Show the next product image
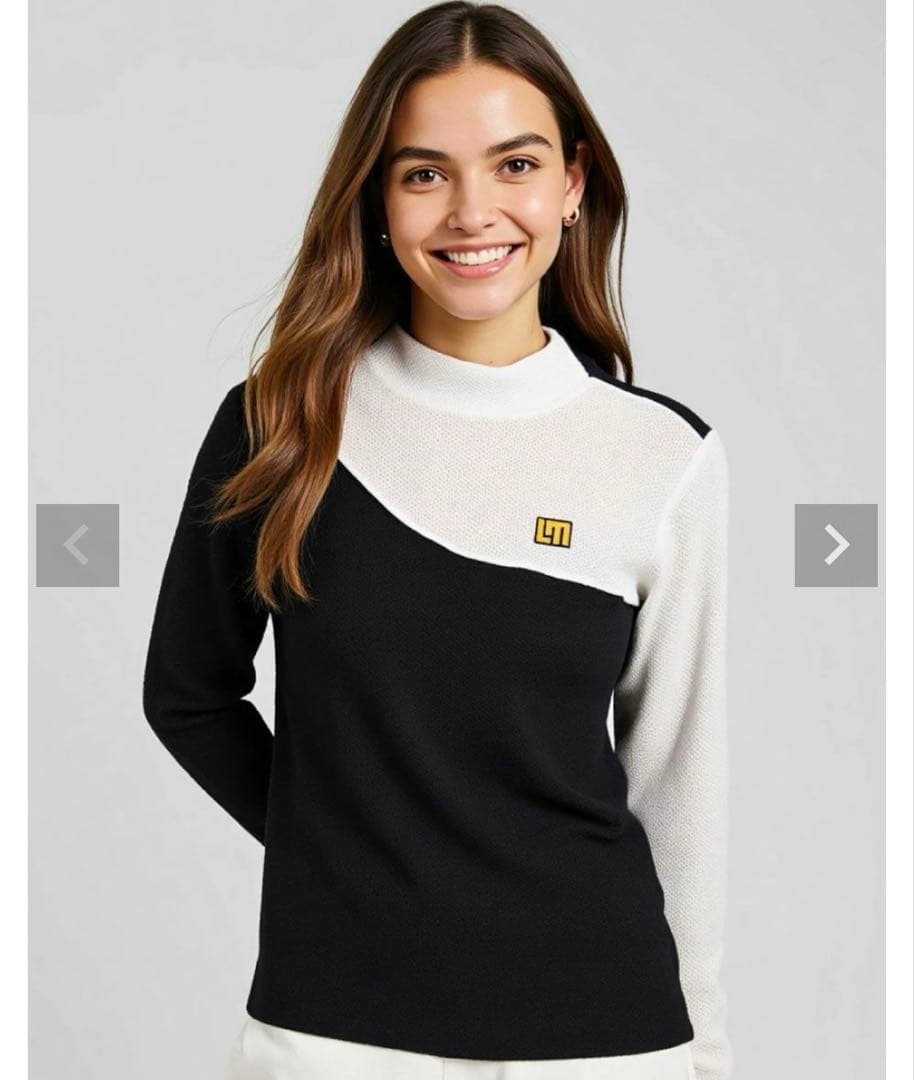Viewport: 914px width, 1080px height. click(x=836, y=545)
